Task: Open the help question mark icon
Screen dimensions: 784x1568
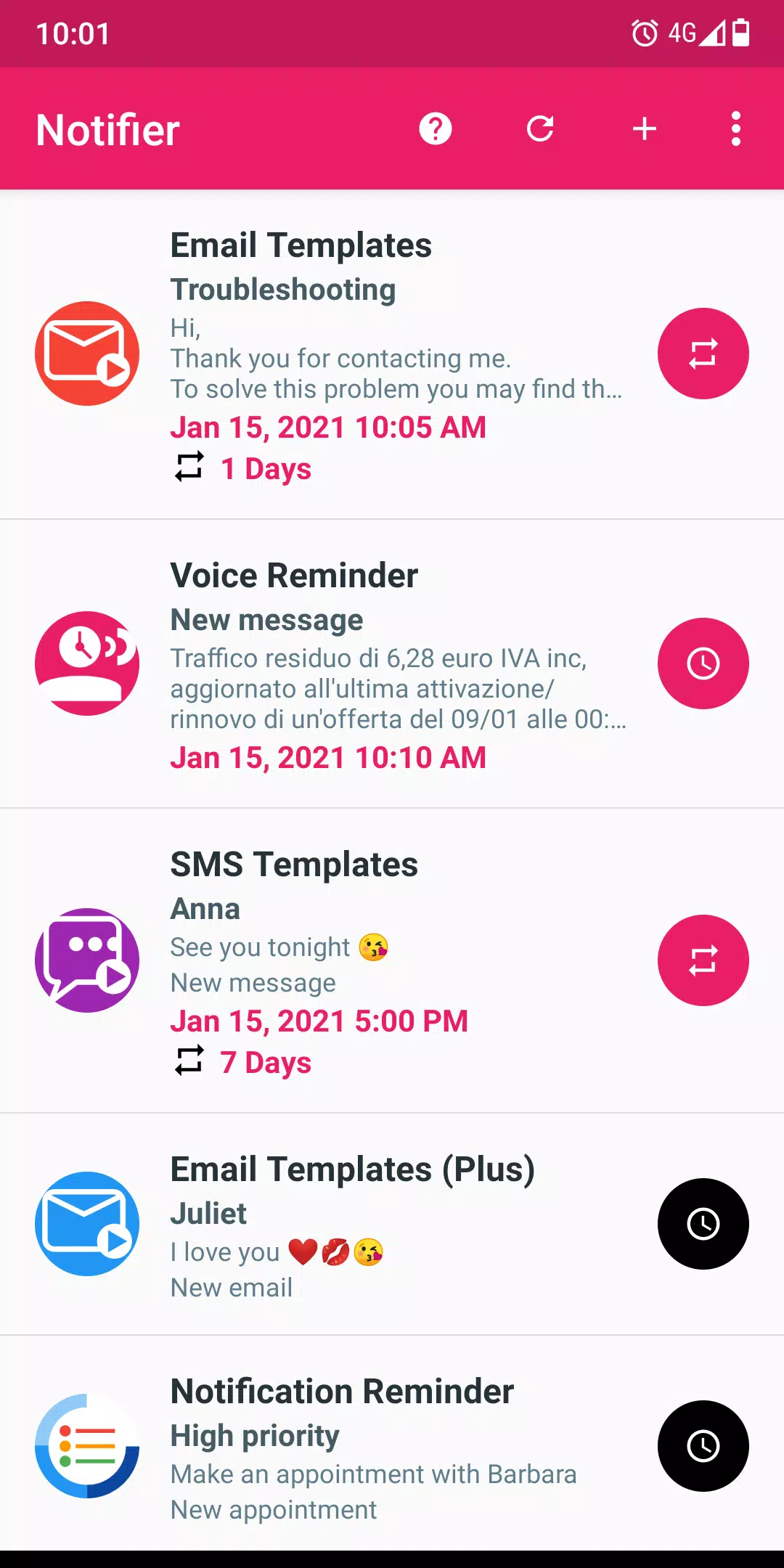Action: coord(436,129)
